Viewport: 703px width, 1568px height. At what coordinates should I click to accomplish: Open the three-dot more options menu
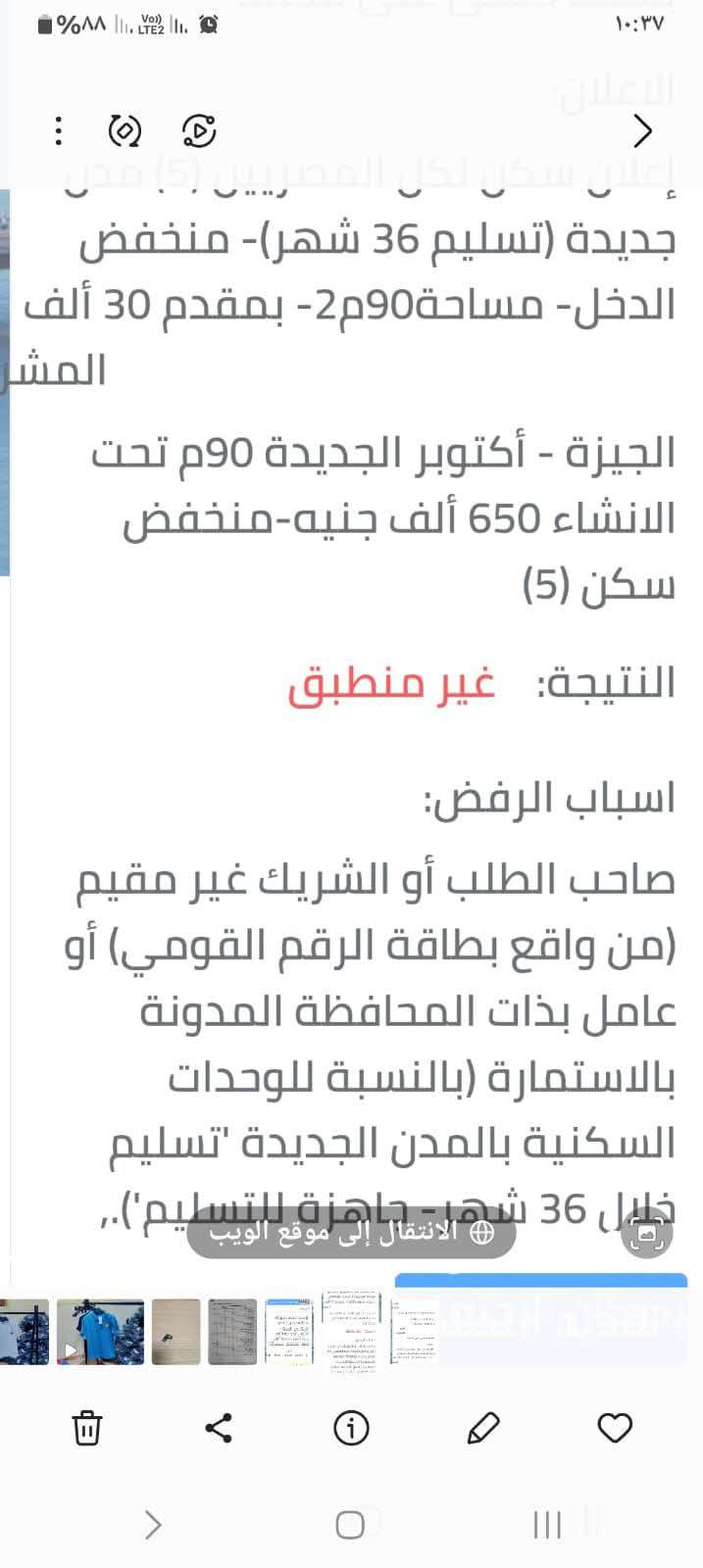59,130
